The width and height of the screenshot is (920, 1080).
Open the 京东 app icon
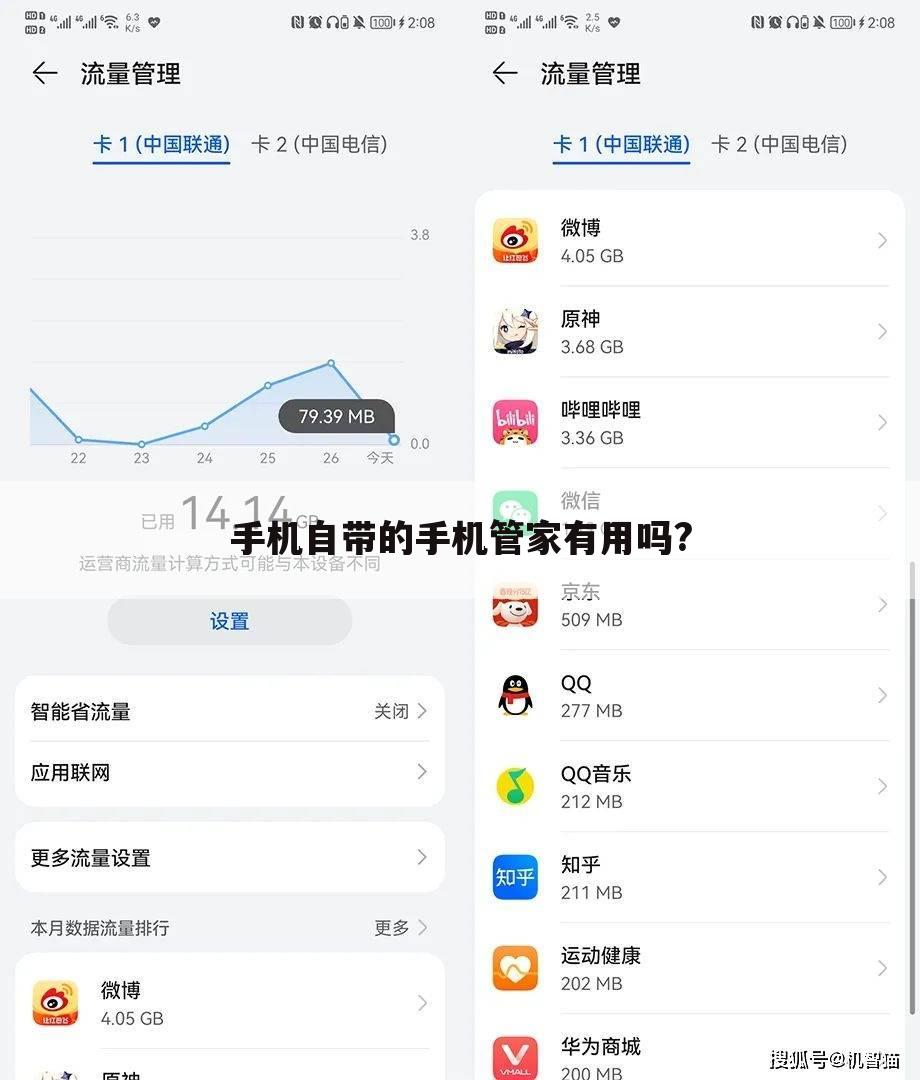tap(515, 605)
